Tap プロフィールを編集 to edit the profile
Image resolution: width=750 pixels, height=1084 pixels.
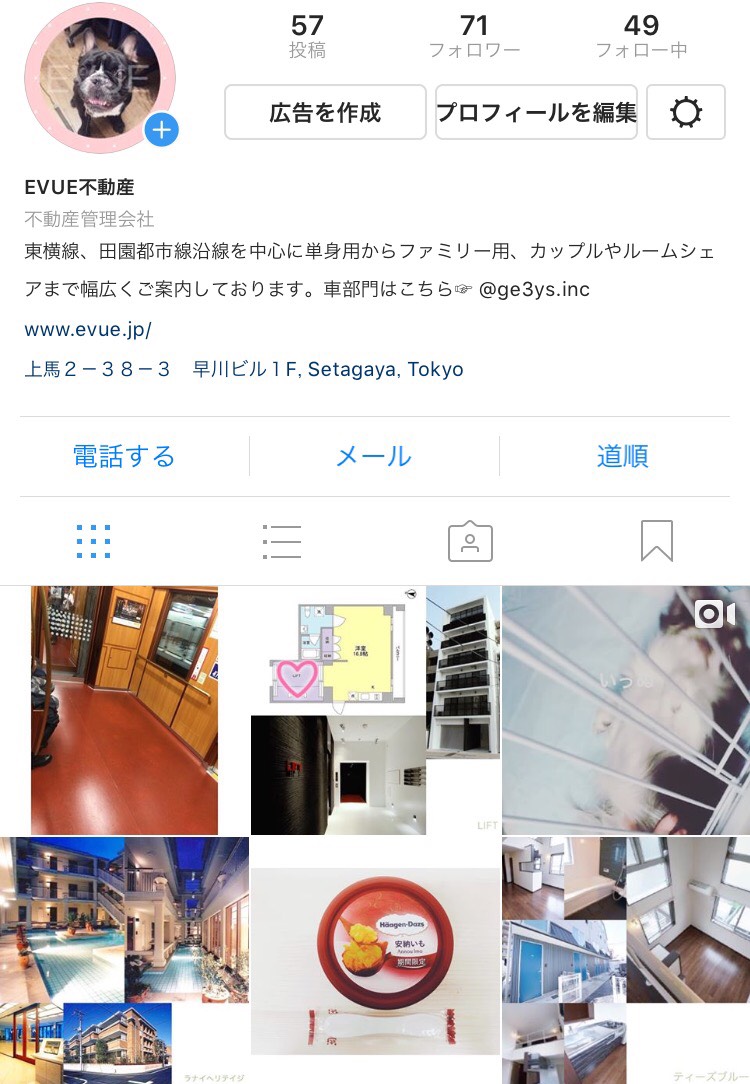pos(536,112)
